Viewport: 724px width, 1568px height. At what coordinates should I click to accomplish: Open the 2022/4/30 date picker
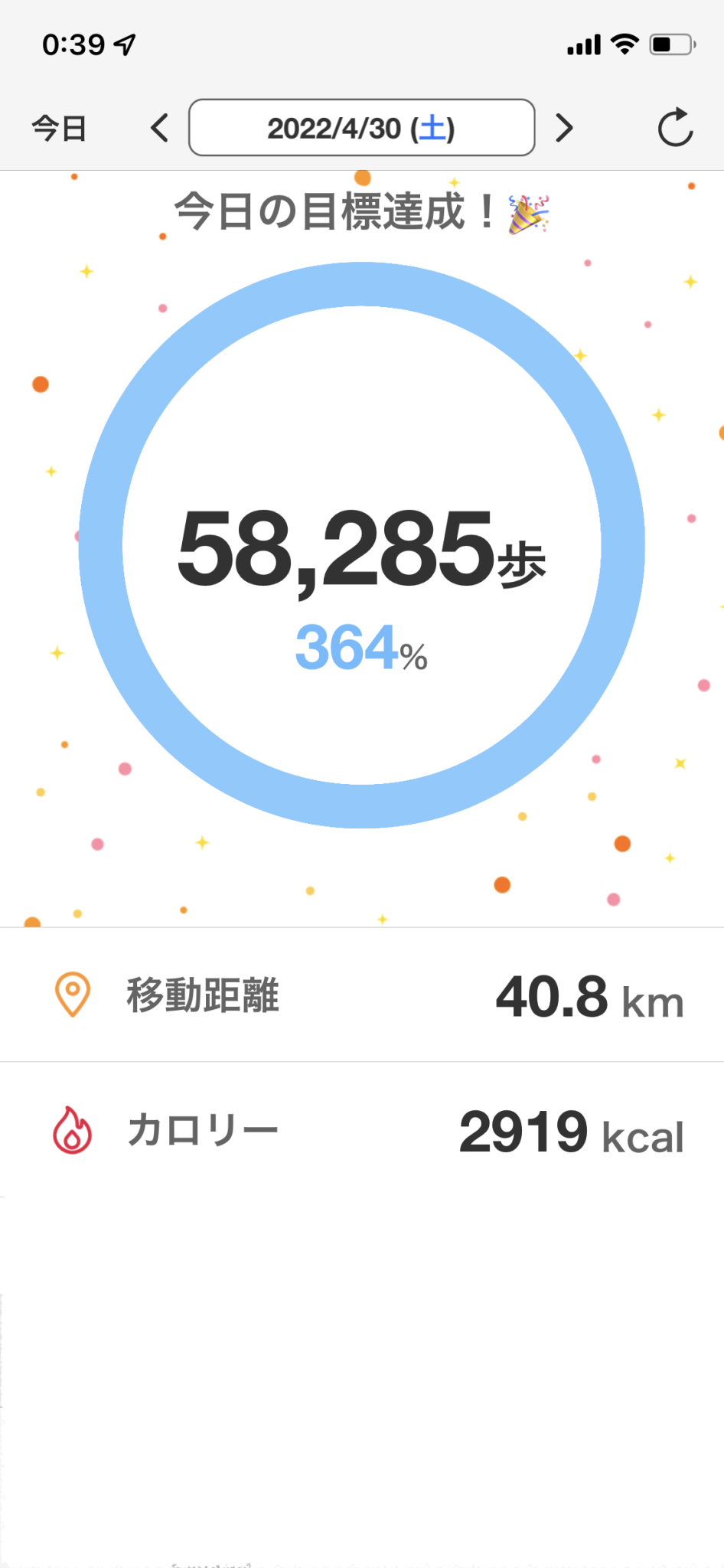(x=362, y=127)
